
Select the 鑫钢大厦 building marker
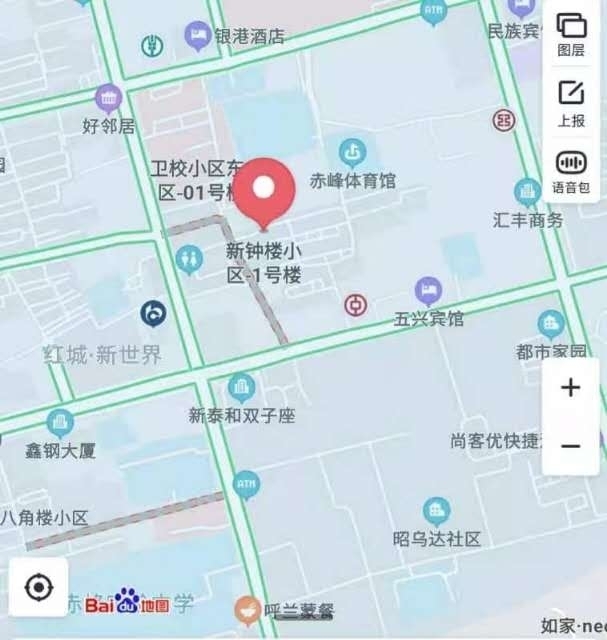[x=60, y=424]
